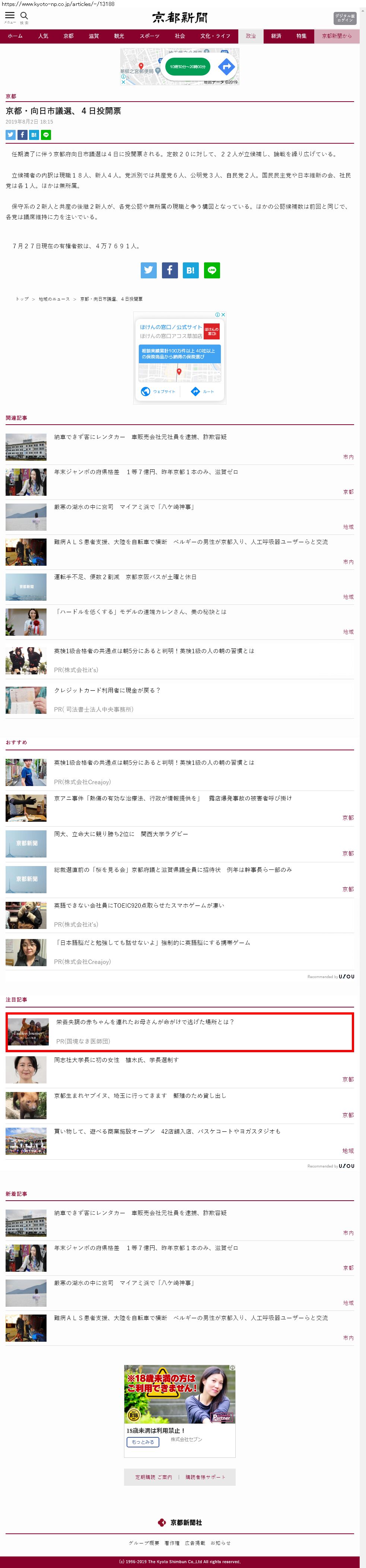
Task: Tap the デジタル版ログイン button
Action: [345, 18]
